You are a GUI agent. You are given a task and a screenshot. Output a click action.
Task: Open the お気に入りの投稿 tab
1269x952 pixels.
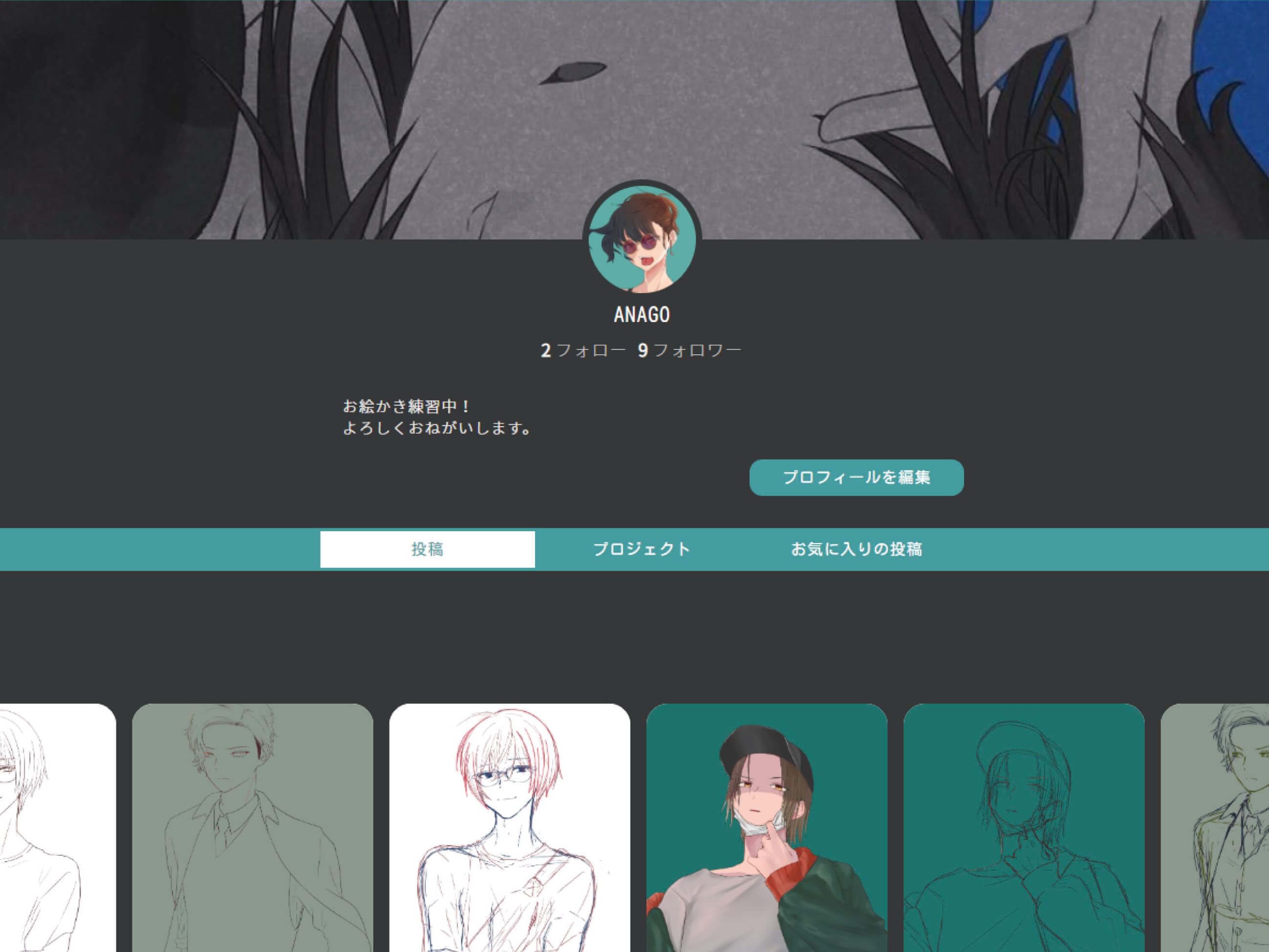[x=856, y=549]
